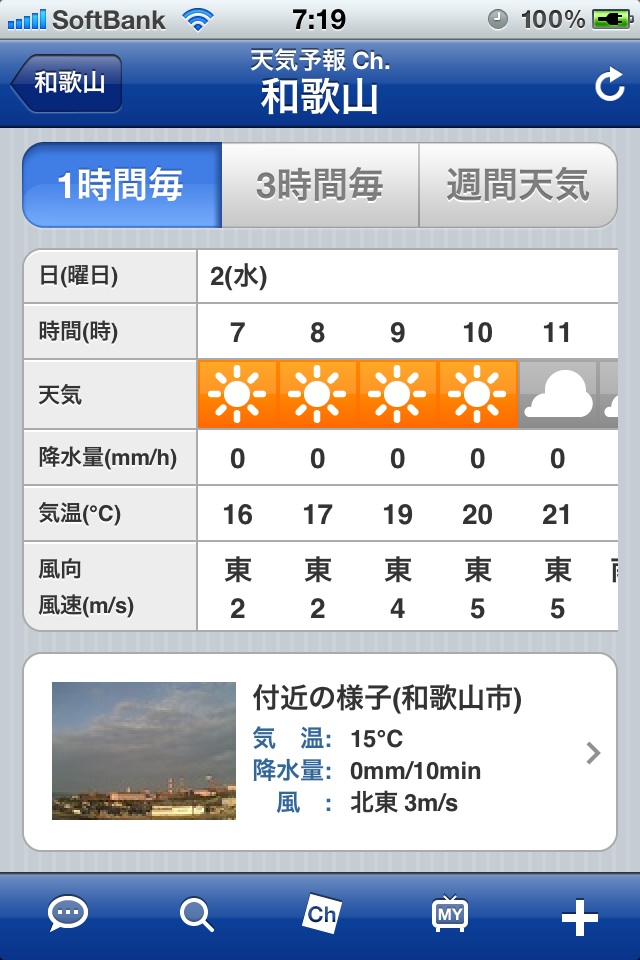This screenshot has width=640, height=960.
Task: Switch to the 週間天気 weekly tab
Action: [517, 186]
